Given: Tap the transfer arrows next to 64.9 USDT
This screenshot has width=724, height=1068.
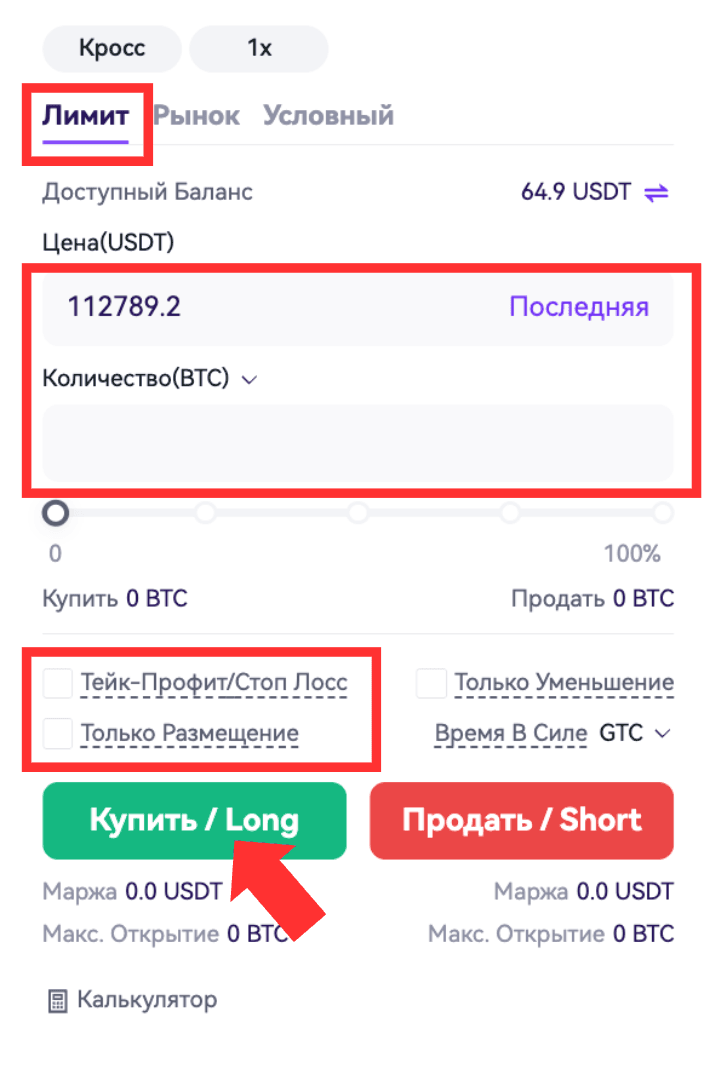Looking at the screenshot, I should (x=656, y=192).
